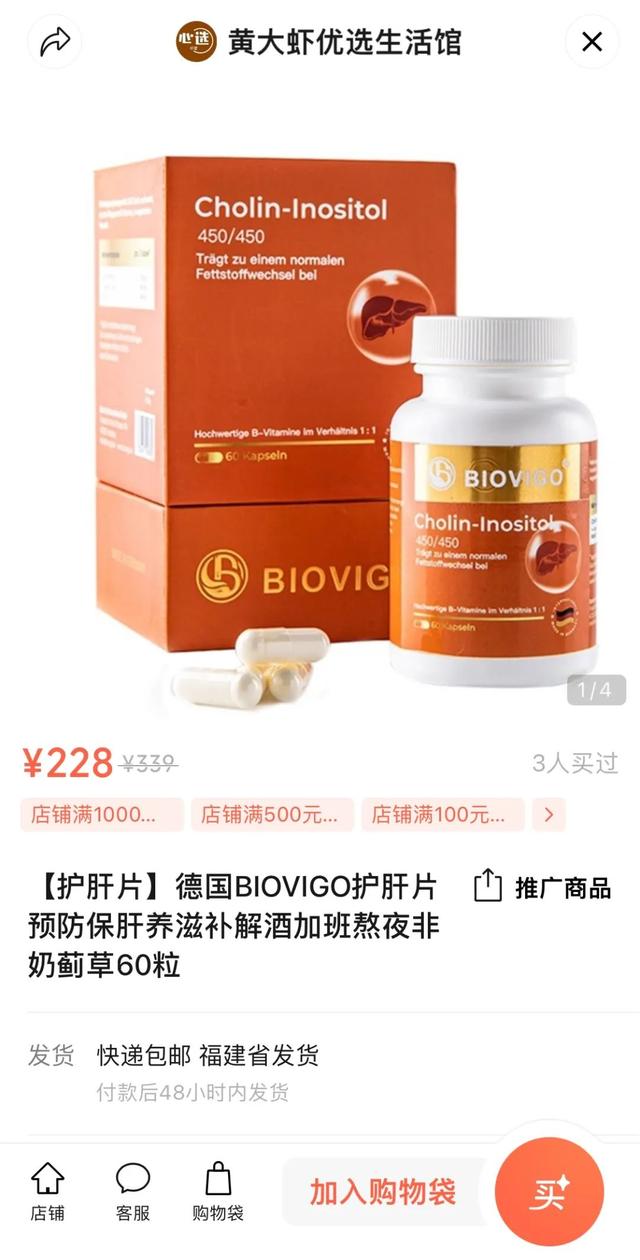Close the product page

[592, 42]
